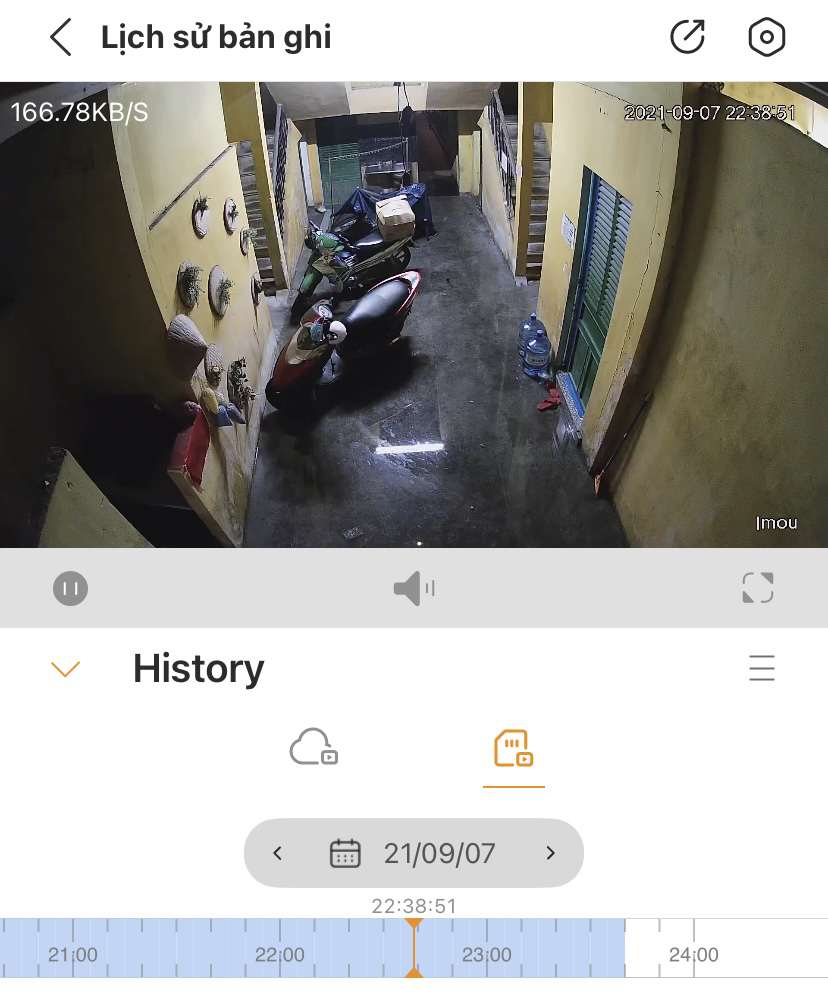Collapse the History section chevron

65,669
